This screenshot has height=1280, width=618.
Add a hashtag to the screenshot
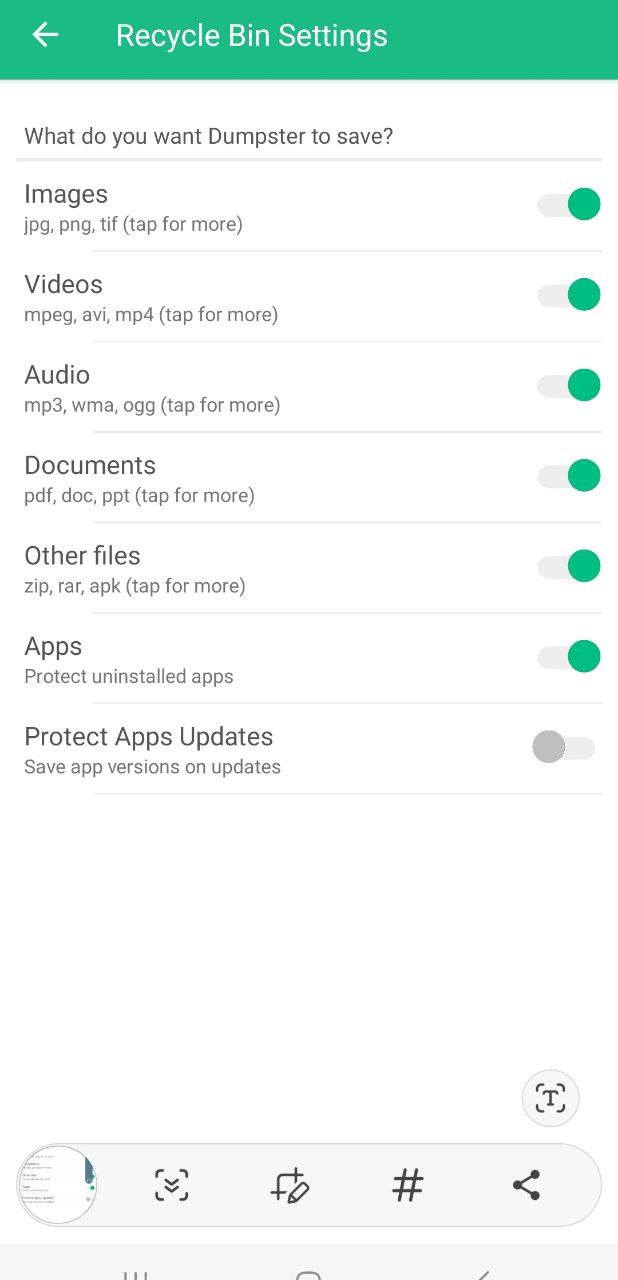tap(407, 1186)
